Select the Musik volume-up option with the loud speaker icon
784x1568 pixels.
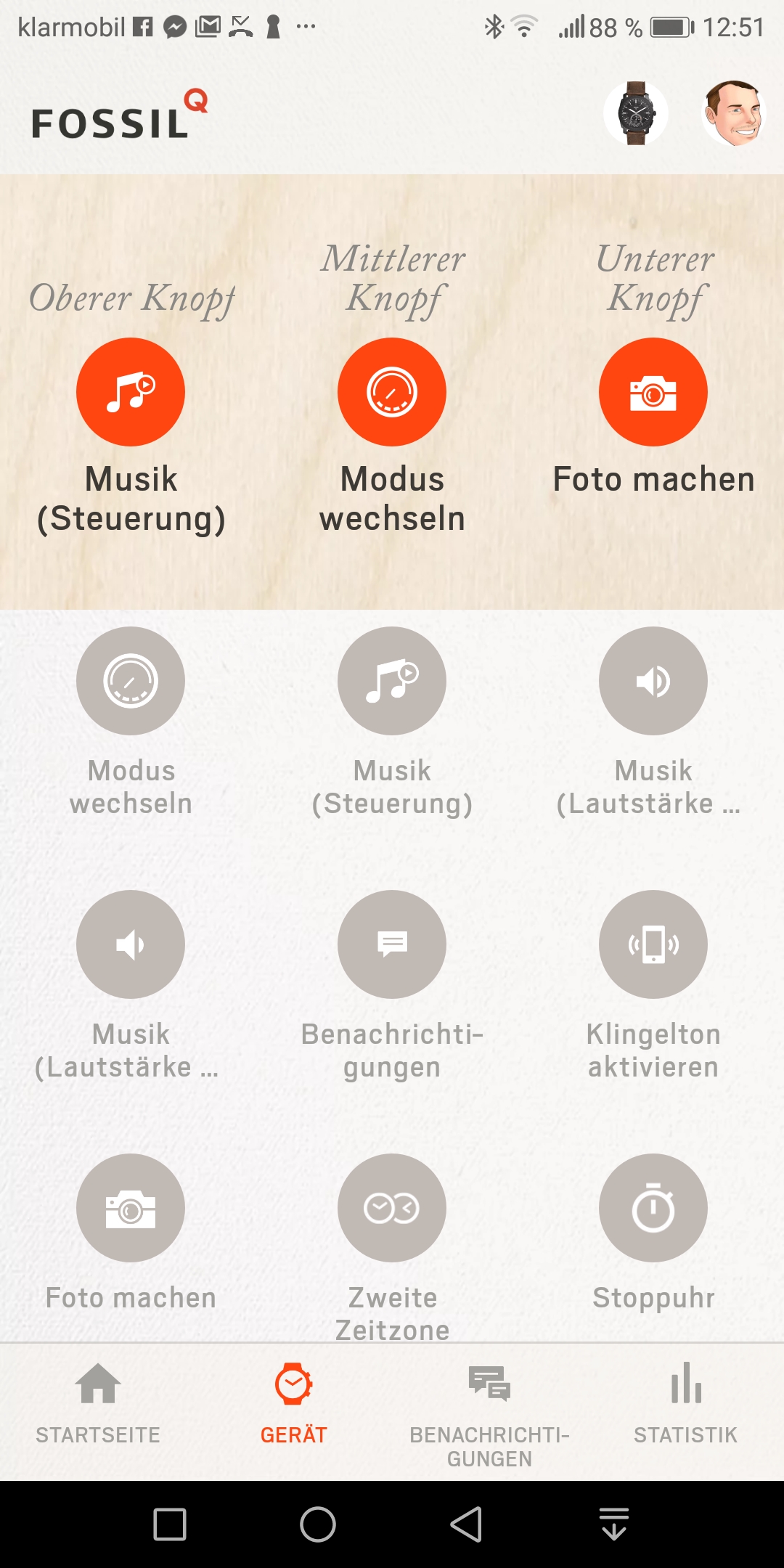click(x=653, y=681)
